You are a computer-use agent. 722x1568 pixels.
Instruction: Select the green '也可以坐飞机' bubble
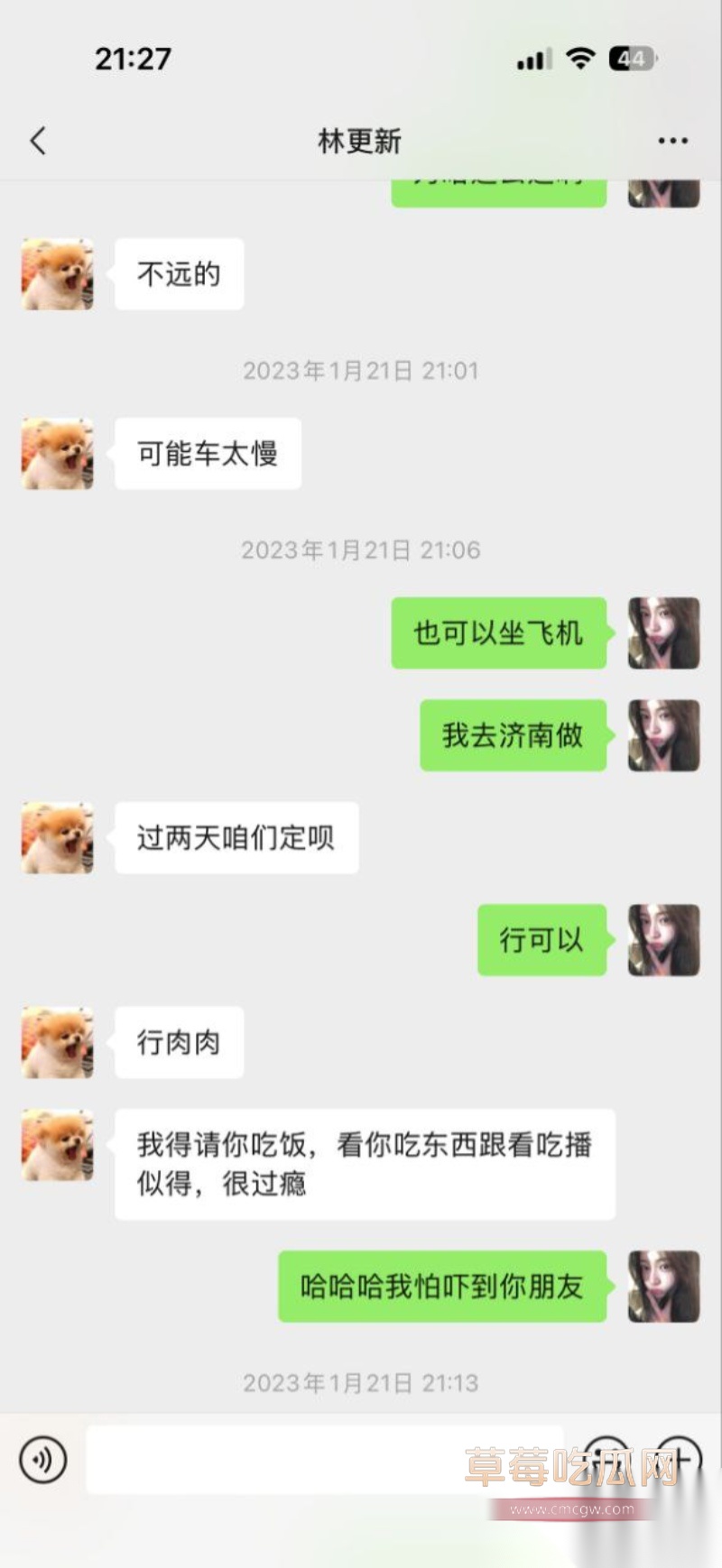(x=497, y=633)
